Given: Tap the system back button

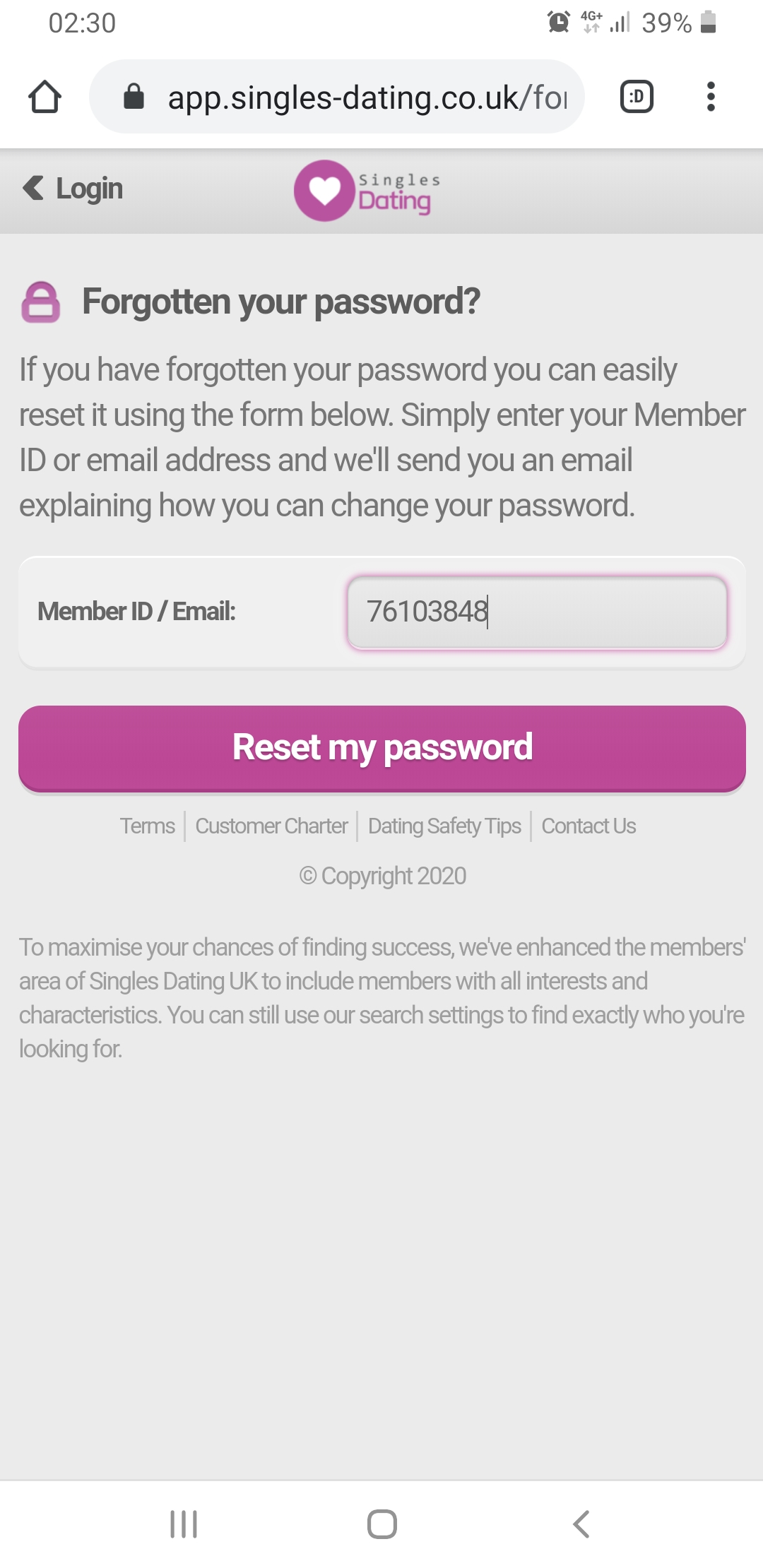Looking at the screenshot, I should tap(581, 1524).
